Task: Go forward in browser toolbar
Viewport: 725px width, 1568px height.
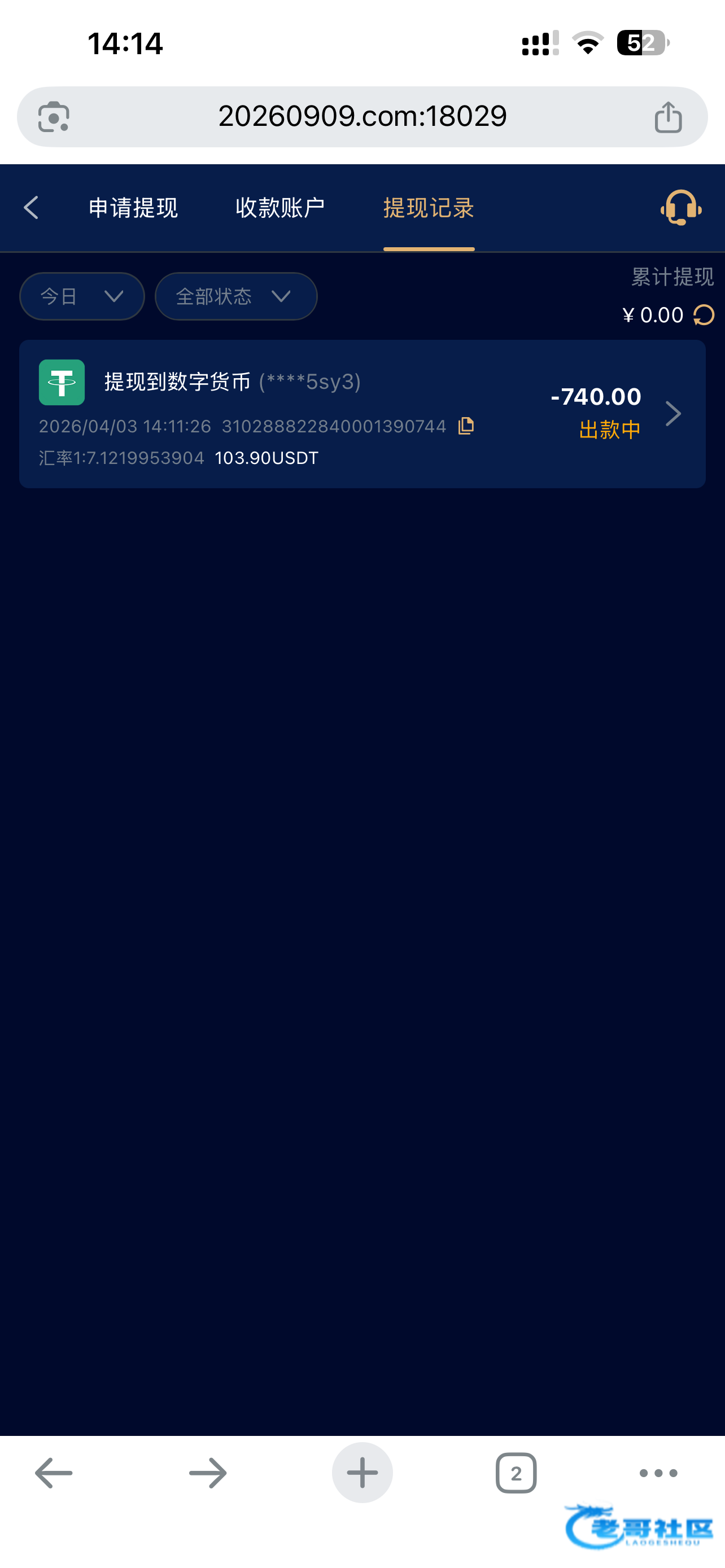Action: pos(208,1473)
